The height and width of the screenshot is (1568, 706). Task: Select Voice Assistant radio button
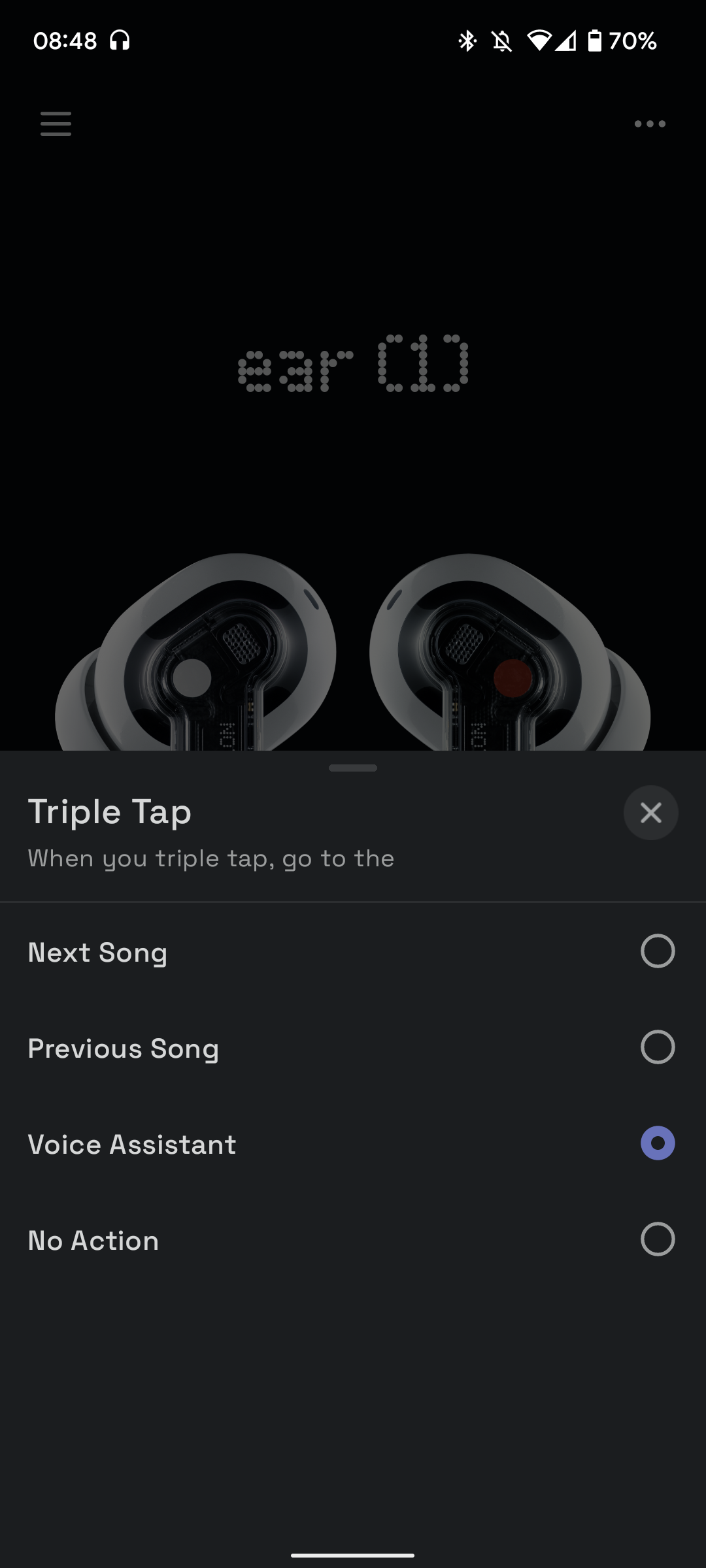coord(657,1143)
